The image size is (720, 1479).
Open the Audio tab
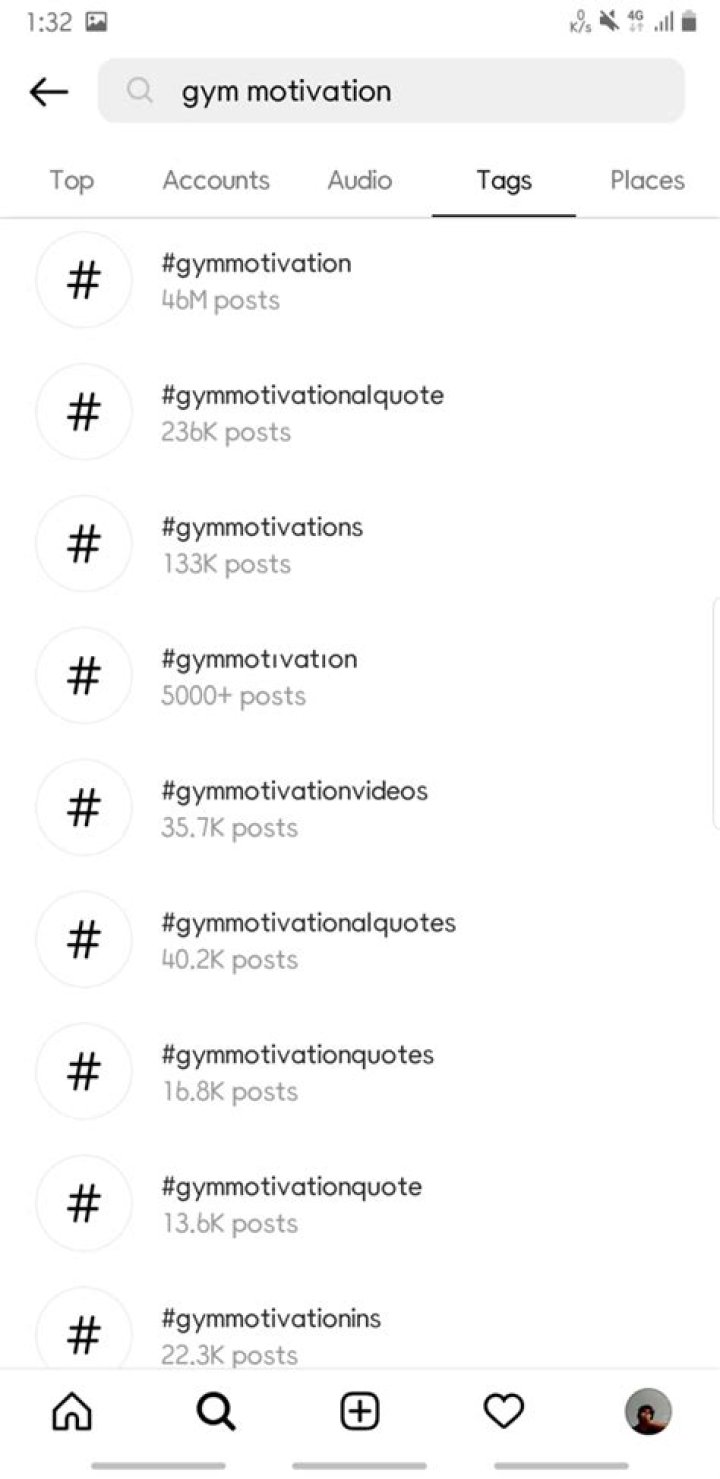coord(359,181)
